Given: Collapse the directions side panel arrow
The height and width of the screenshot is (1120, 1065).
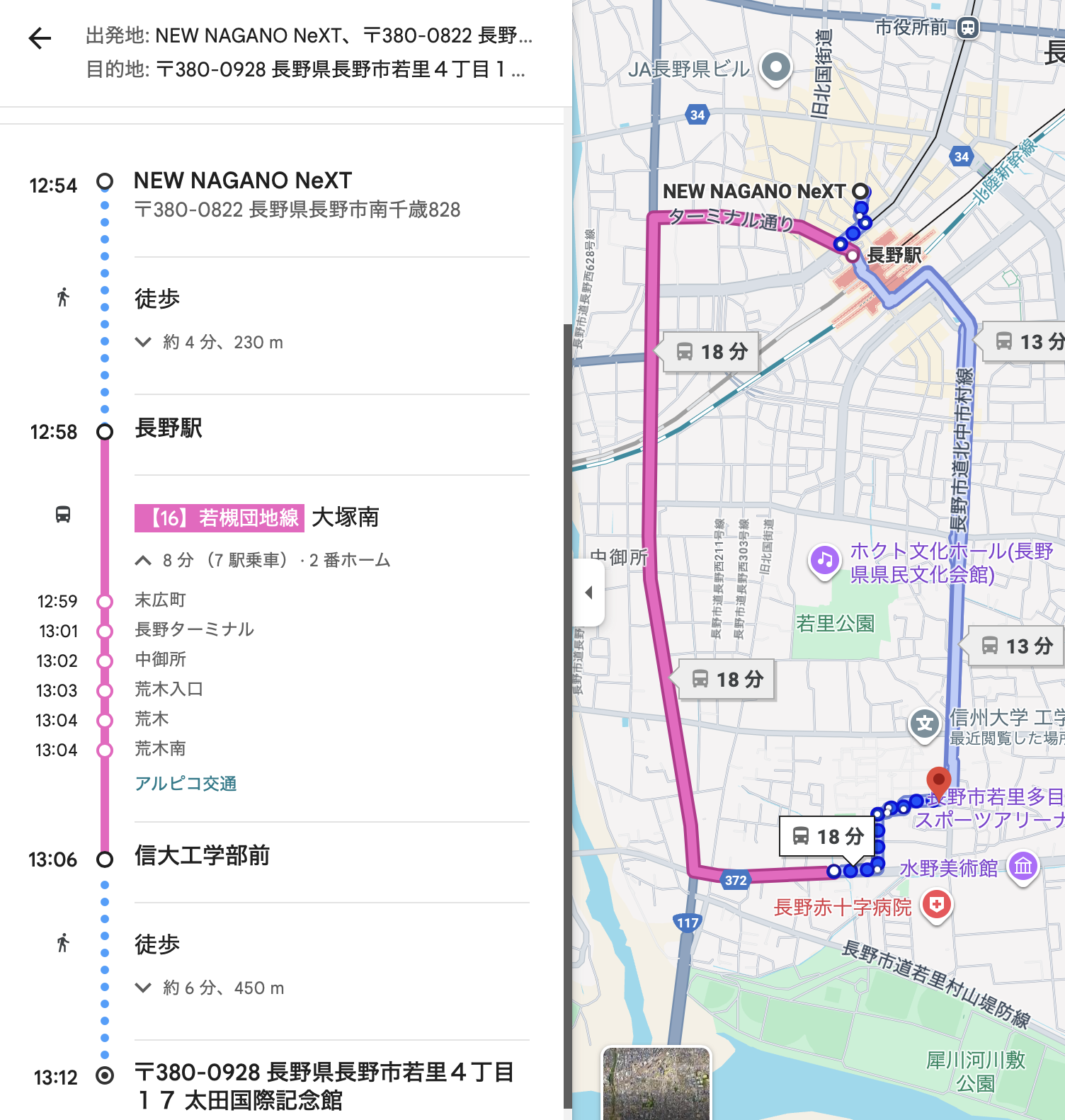Looking at the screenshot, I should (x=588, y=593).
